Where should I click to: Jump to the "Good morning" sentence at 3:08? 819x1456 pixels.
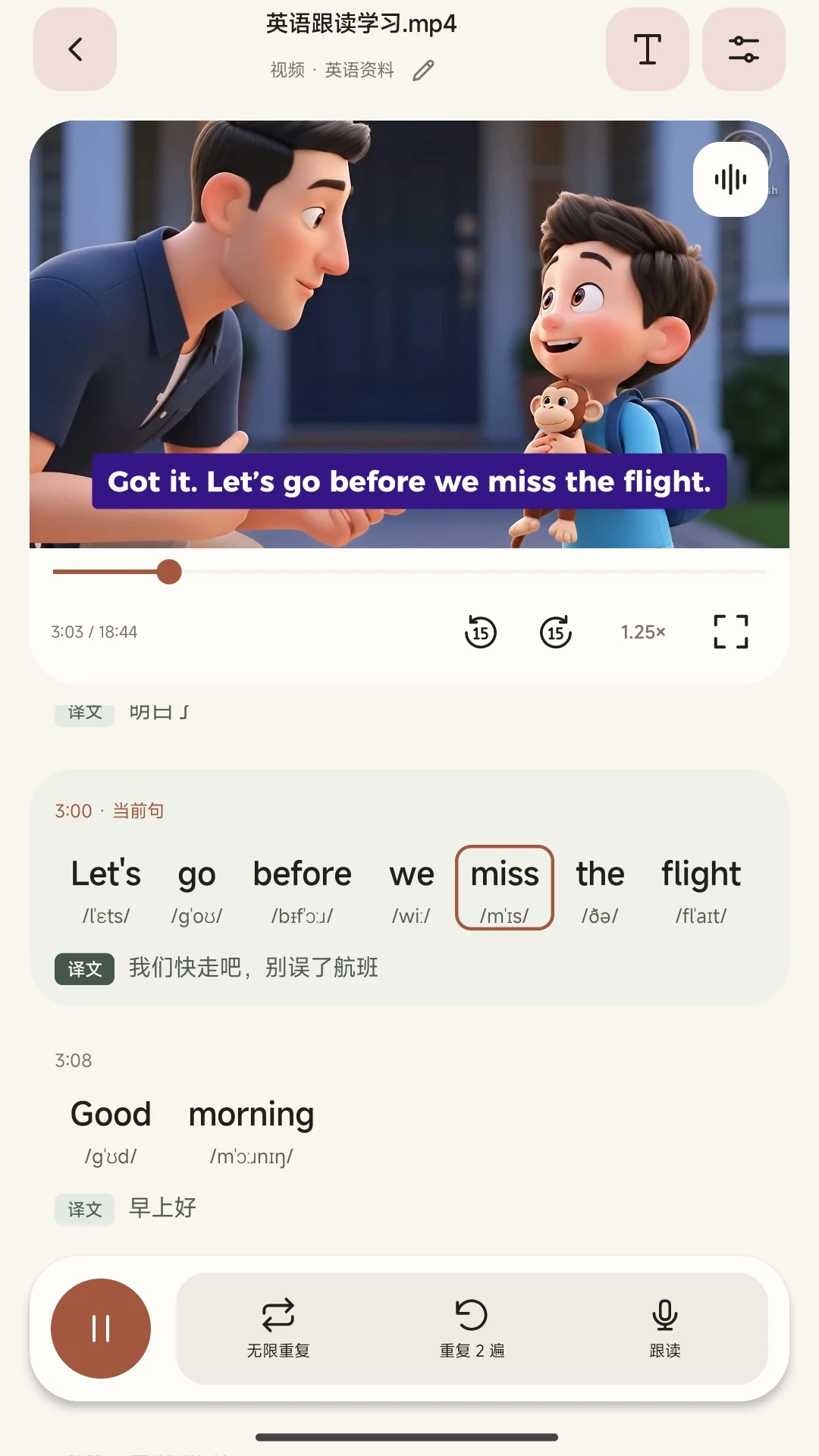coord(409,1134)
